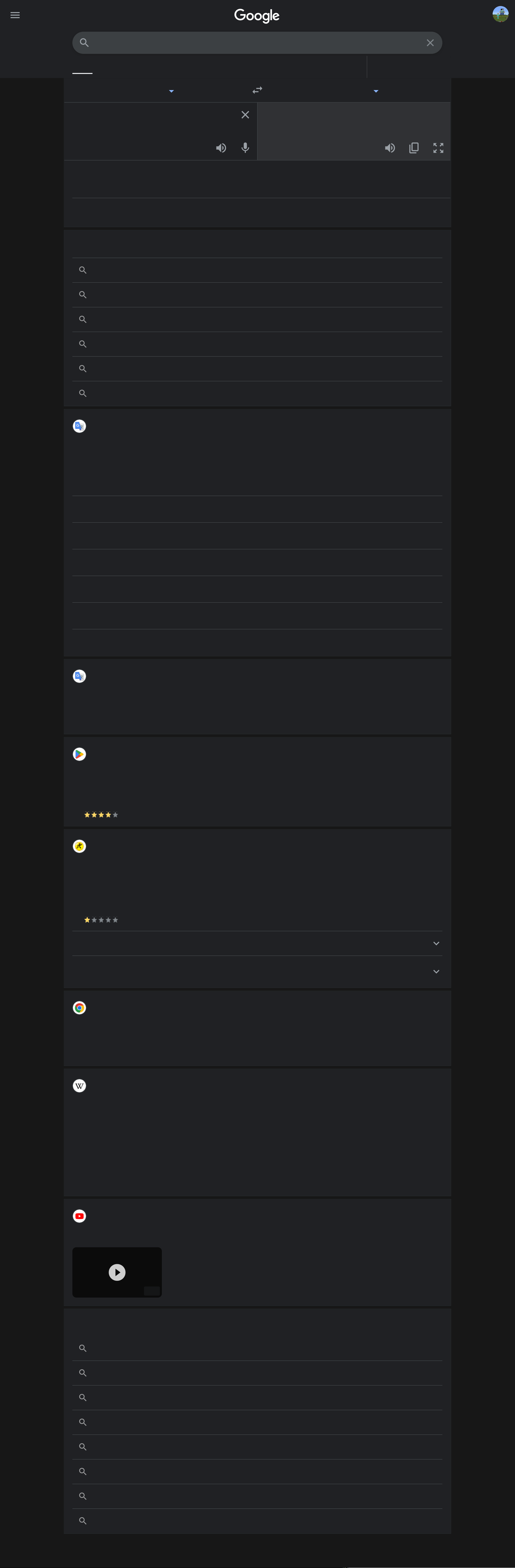Viewport: 515px width, 1568px height.
Task: Listen to the source text
Action: click(x=221, y=148)
